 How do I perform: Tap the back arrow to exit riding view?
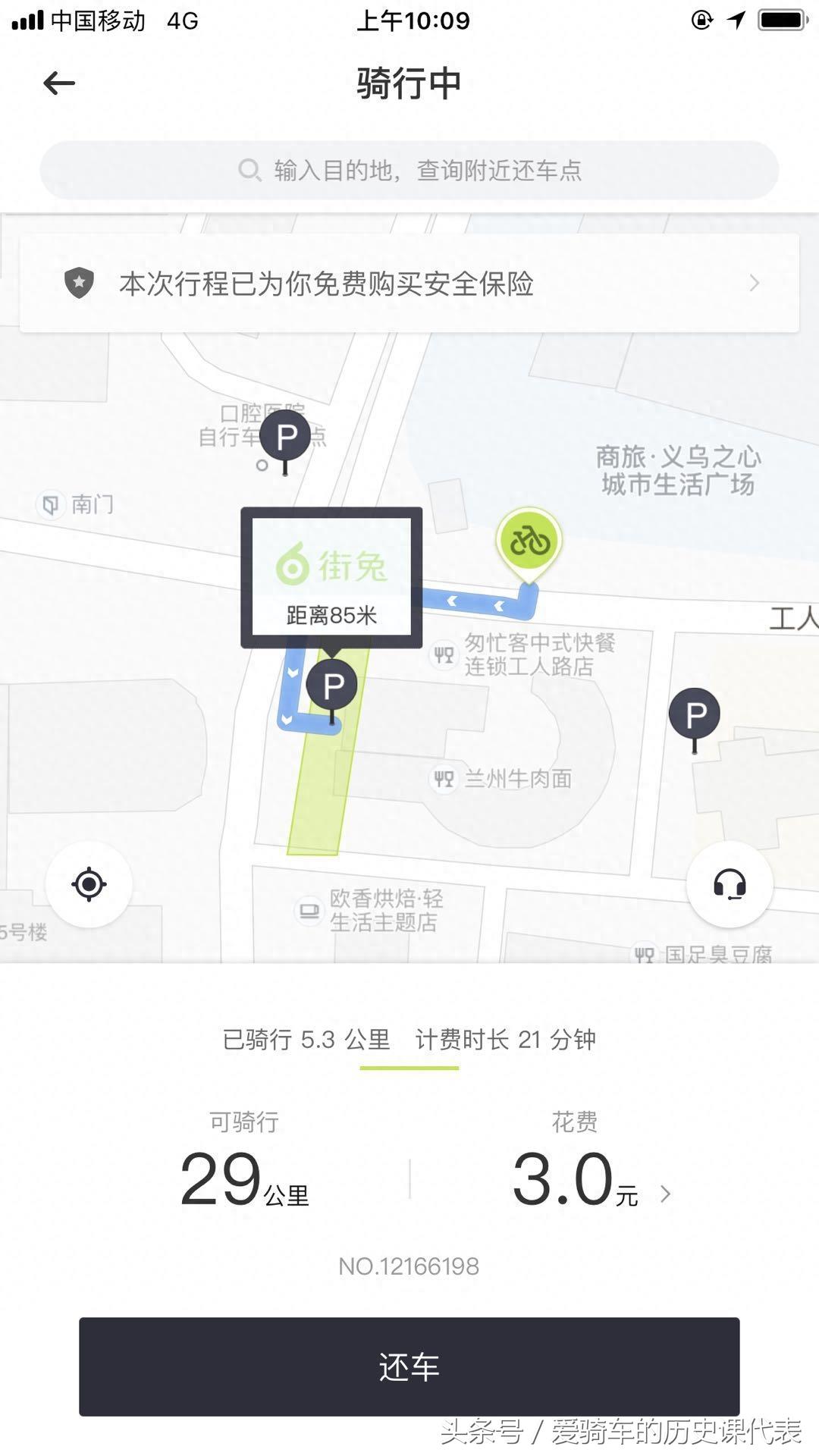(x=59, y=83)
